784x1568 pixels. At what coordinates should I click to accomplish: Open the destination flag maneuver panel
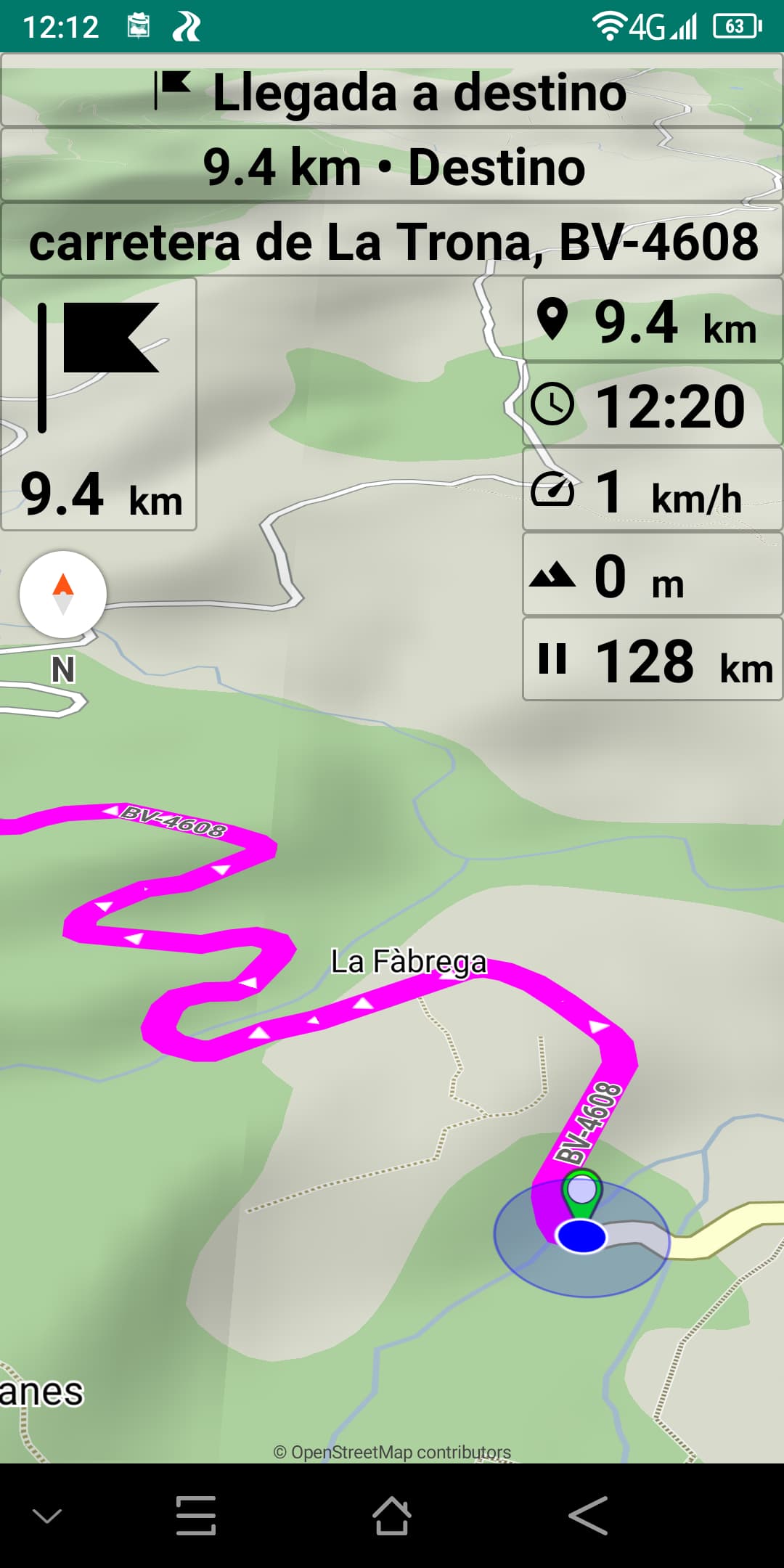tap(99, 404)
